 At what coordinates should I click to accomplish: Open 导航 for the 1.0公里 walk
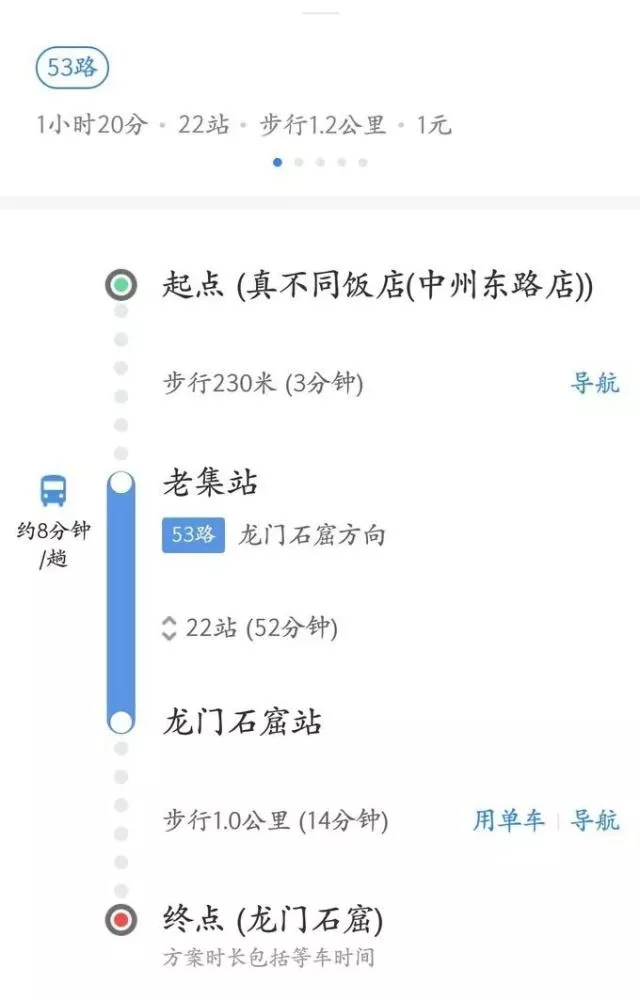pyautogui.click(x=595, y=821)
